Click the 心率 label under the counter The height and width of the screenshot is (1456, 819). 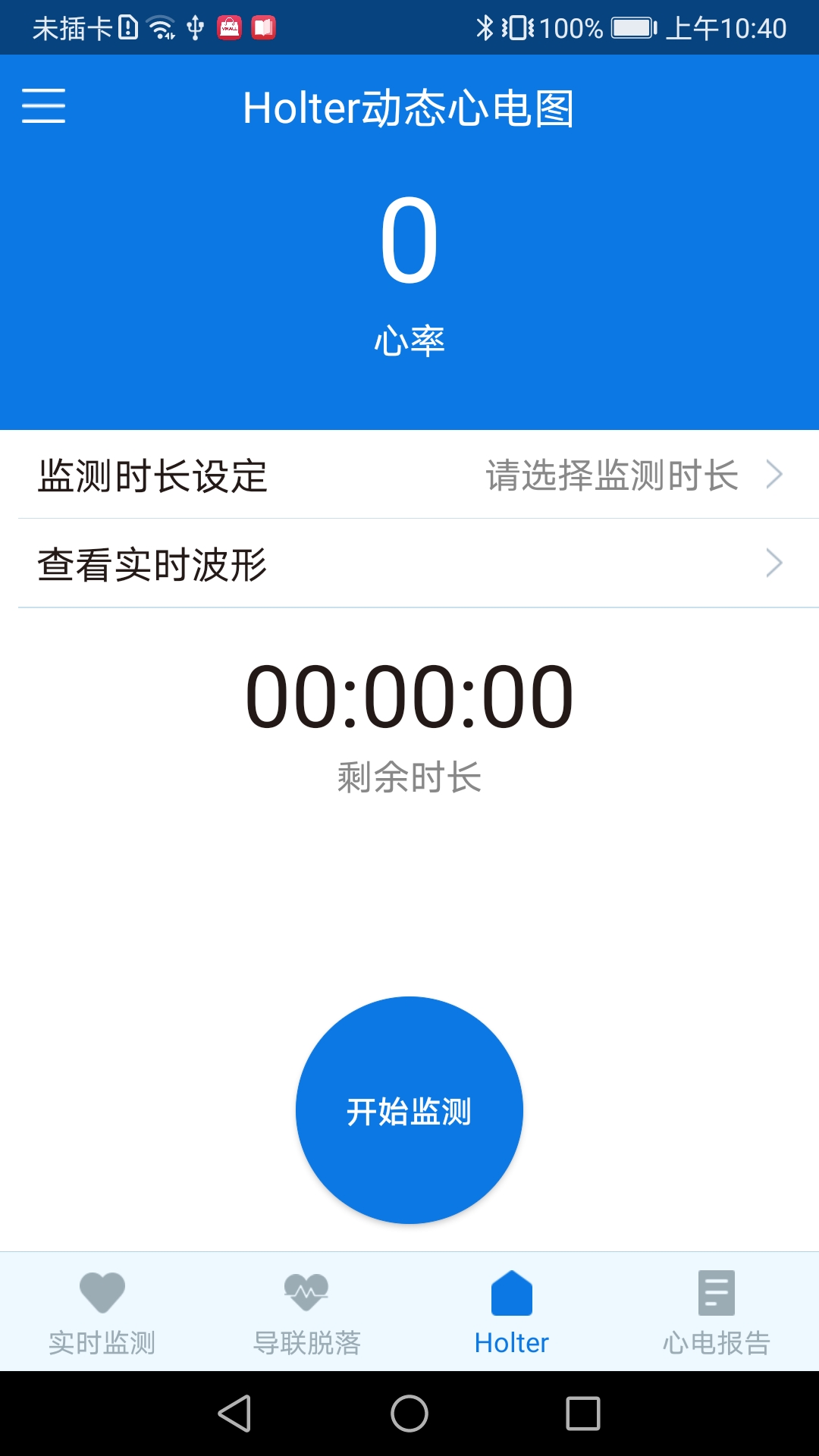(x=409, y=340)
